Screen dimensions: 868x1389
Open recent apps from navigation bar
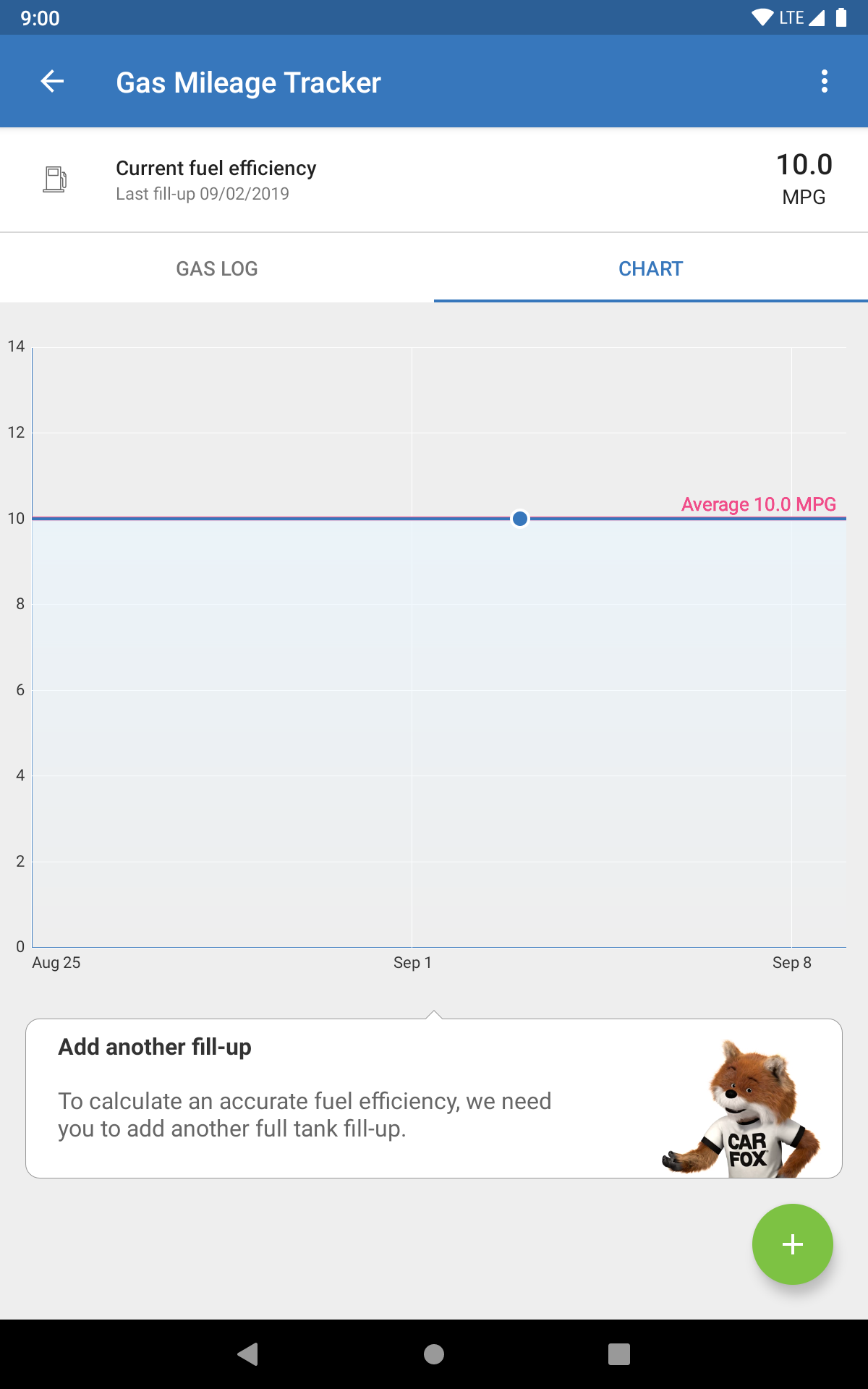[618, 1354]
